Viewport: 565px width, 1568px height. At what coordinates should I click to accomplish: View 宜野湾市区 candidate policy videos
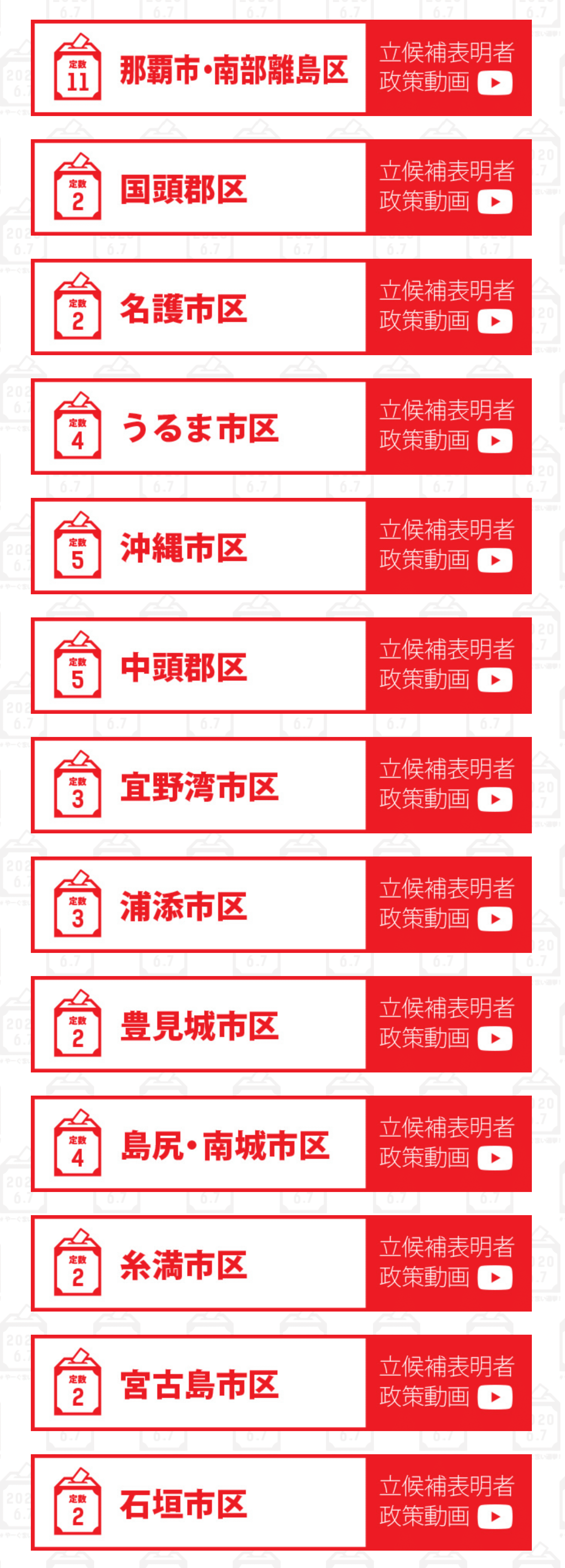tap(281, 785)
